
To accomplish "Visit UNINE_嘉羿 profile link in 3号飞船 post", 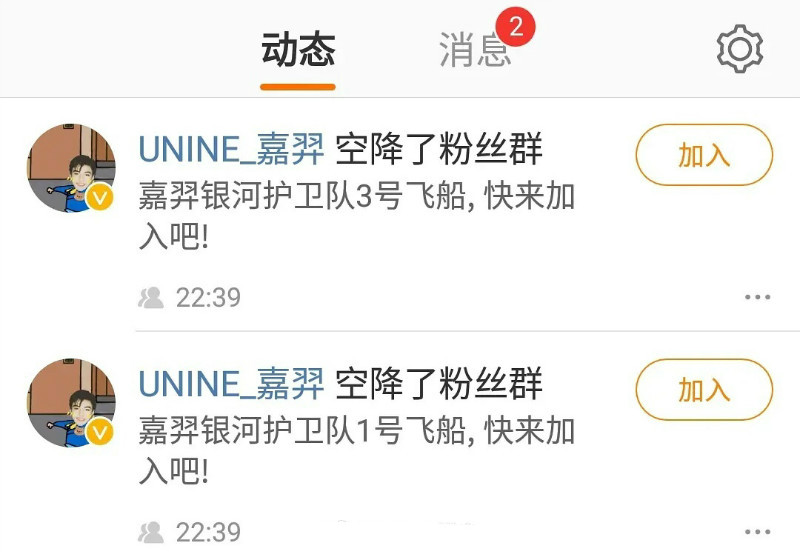I will click(231, 150).
